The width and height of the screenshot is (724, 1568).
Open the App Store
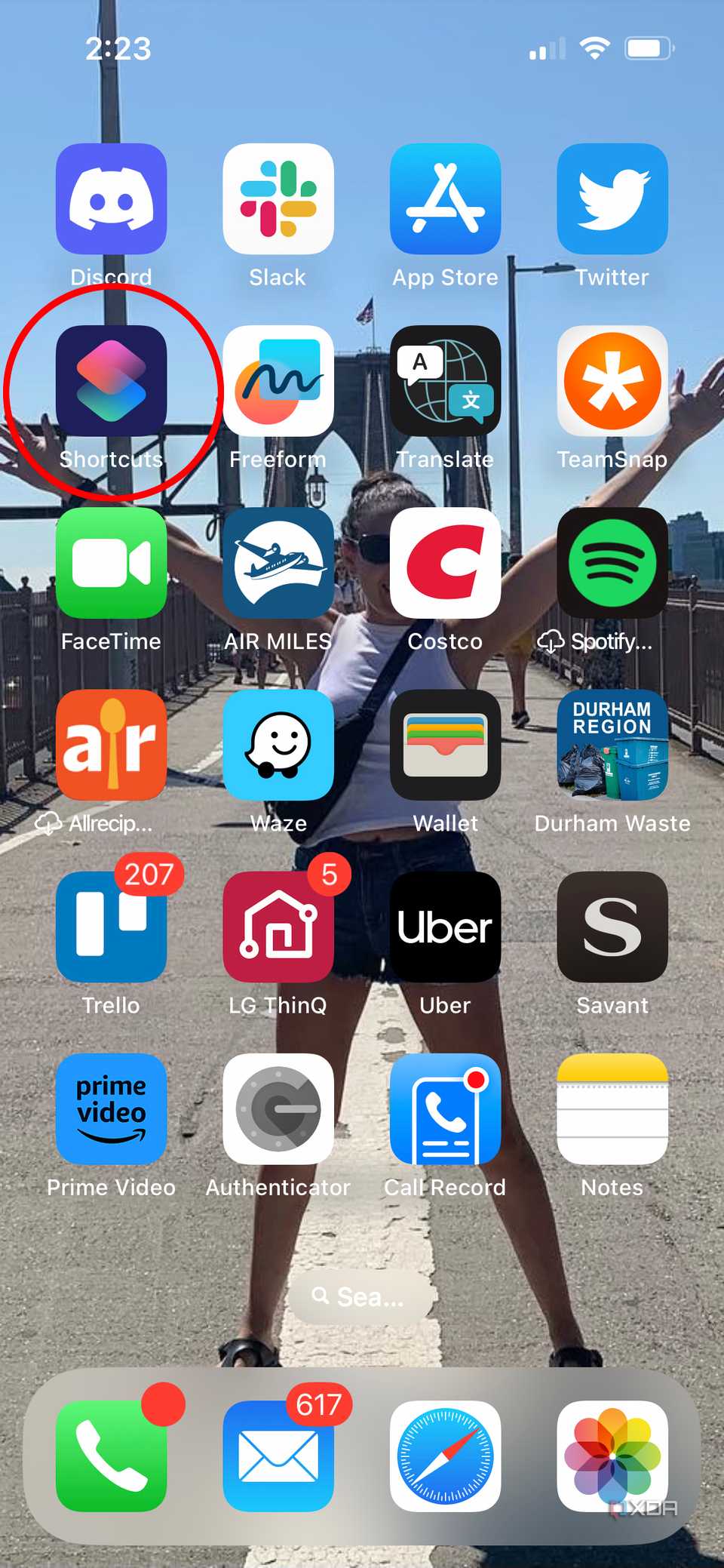(445, 199)
